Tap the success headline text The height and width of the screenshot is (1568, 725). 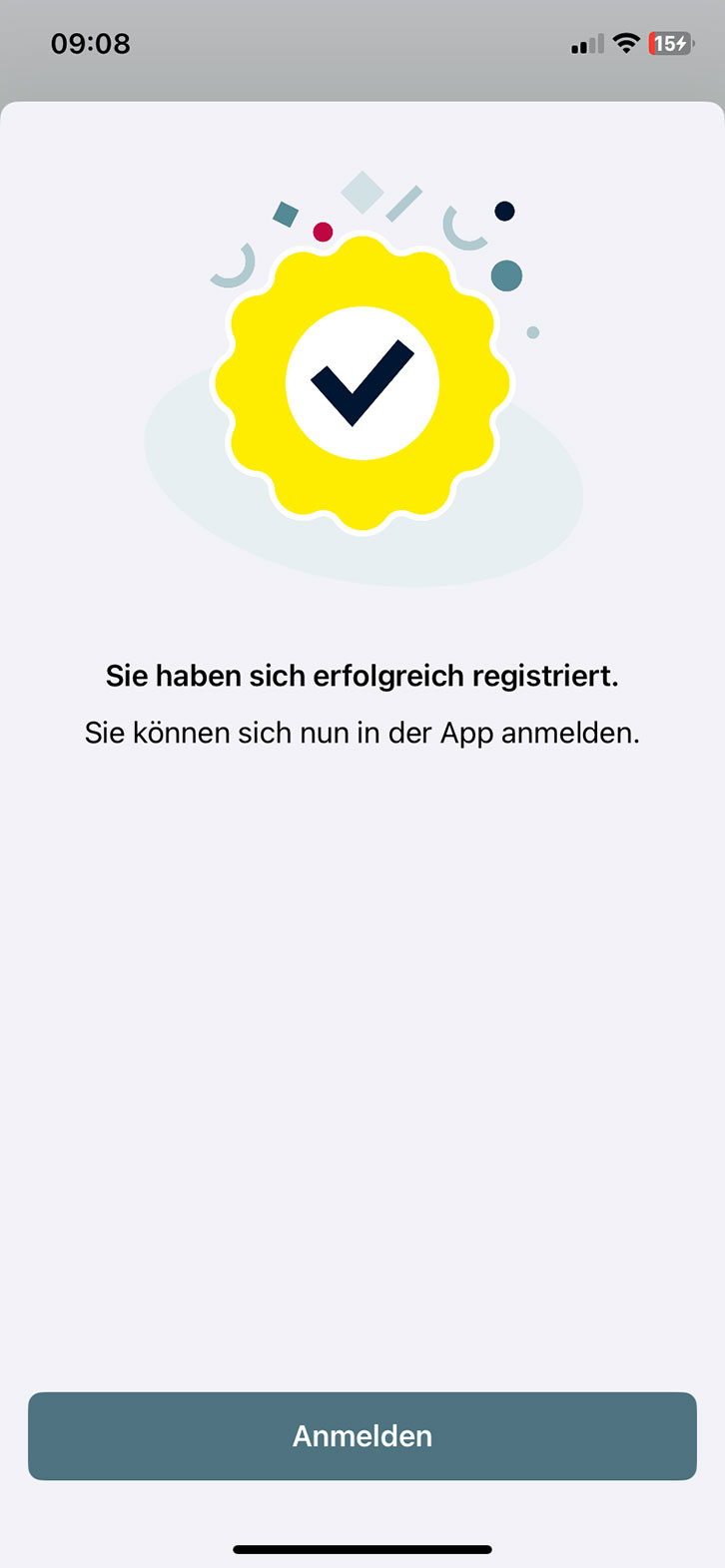point(362,676)
